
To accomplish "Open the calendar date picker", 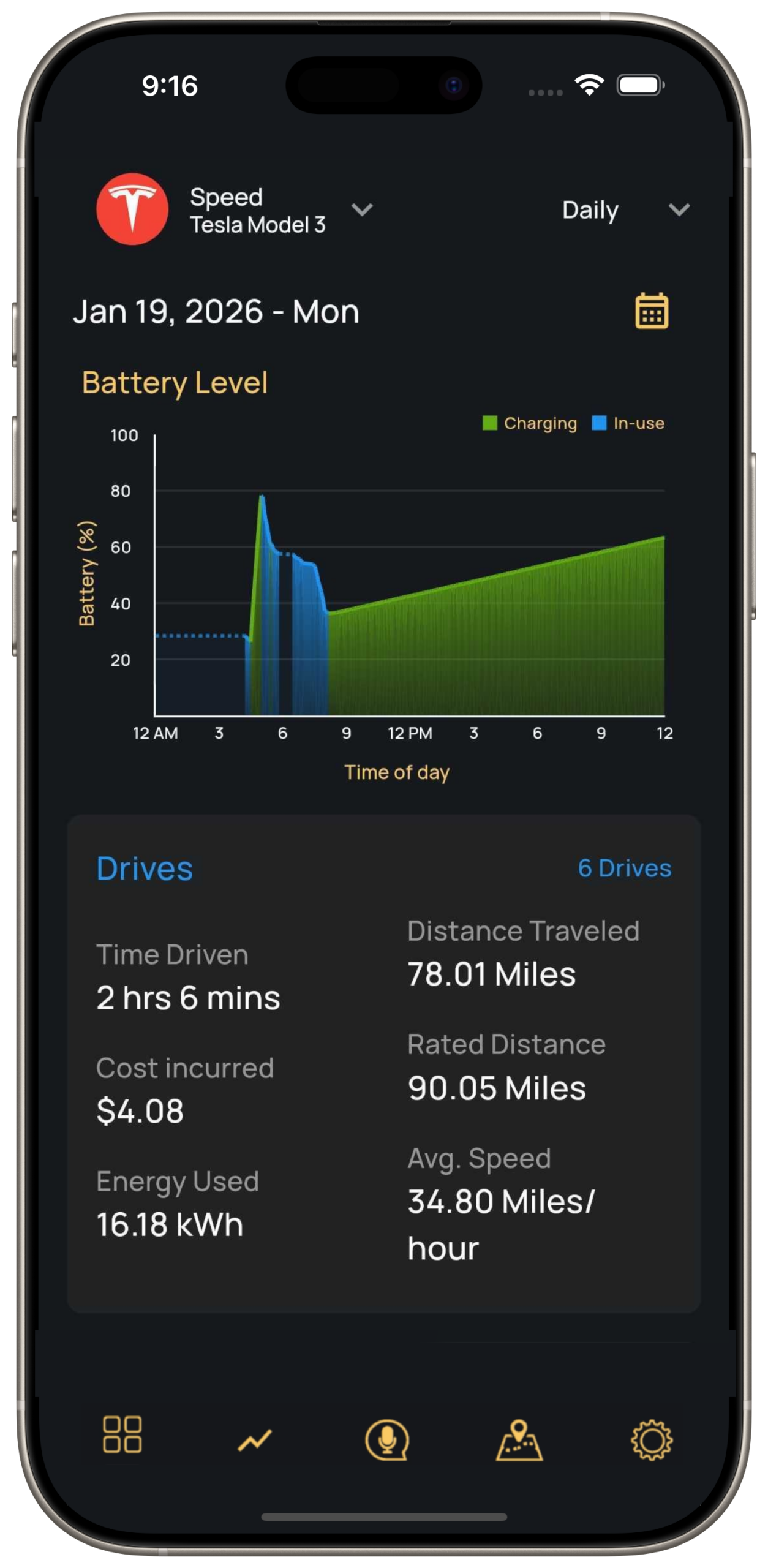I will tap(651, 311).
